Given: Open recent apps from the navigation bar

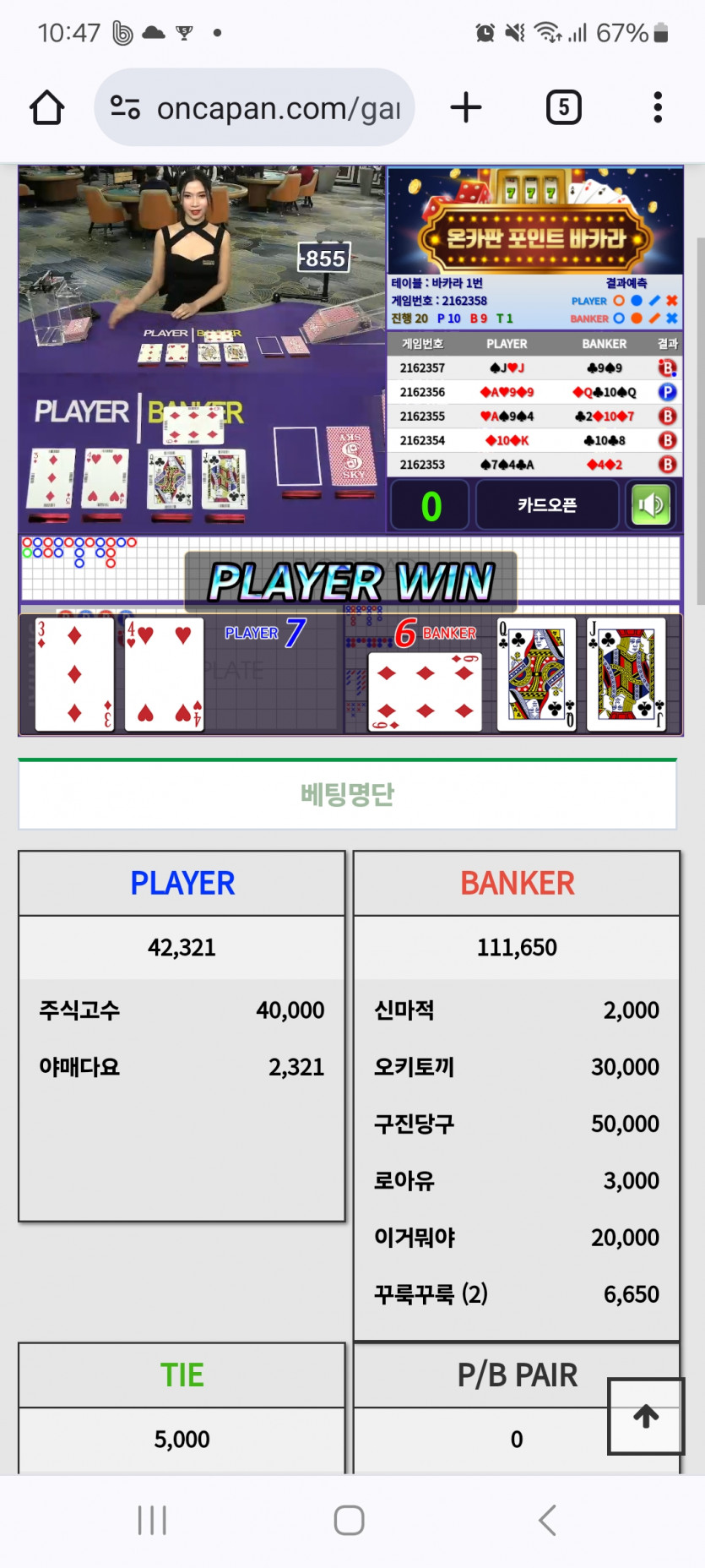Looking at the screenshot, I should pyautogui.click(x=152, y=1521).
